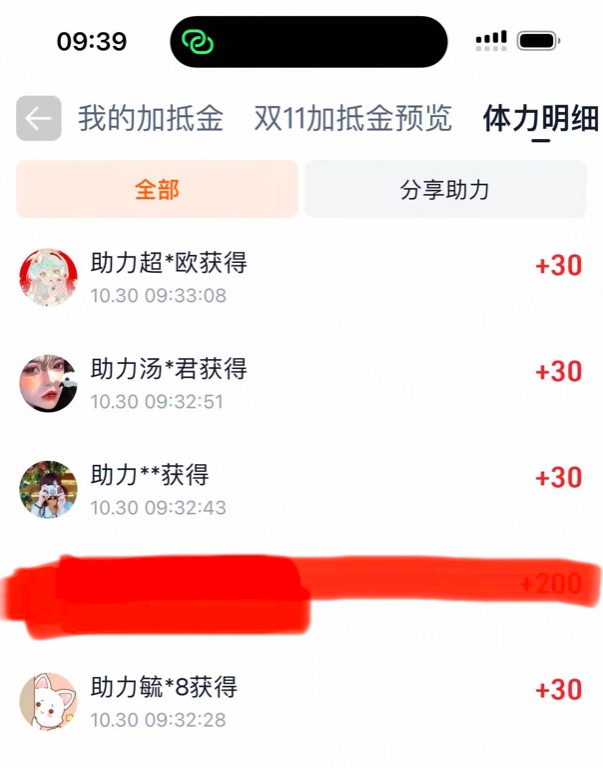Screen dimensions: 603x768
Task: Show 全部 records
Action: coord(157,189)
